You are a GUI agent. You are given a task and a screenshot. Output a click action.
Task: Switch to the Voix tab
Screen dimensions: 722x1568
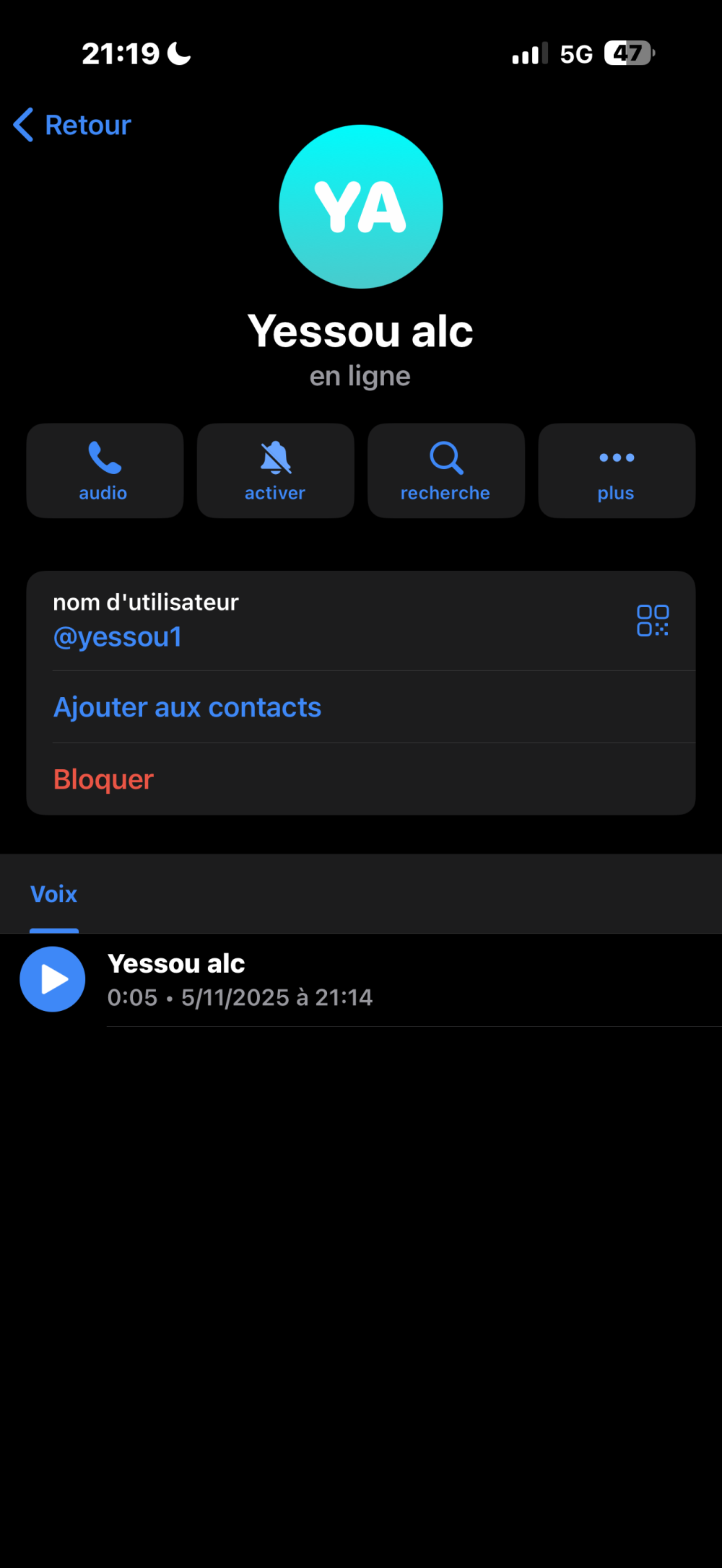(54, 894)
